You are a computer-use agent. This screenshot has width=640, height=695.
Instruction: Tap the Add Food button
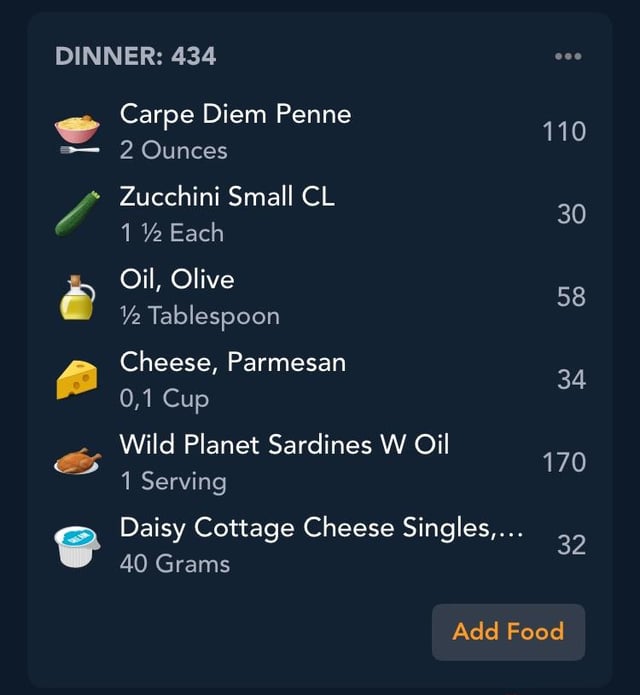[508, 632]
